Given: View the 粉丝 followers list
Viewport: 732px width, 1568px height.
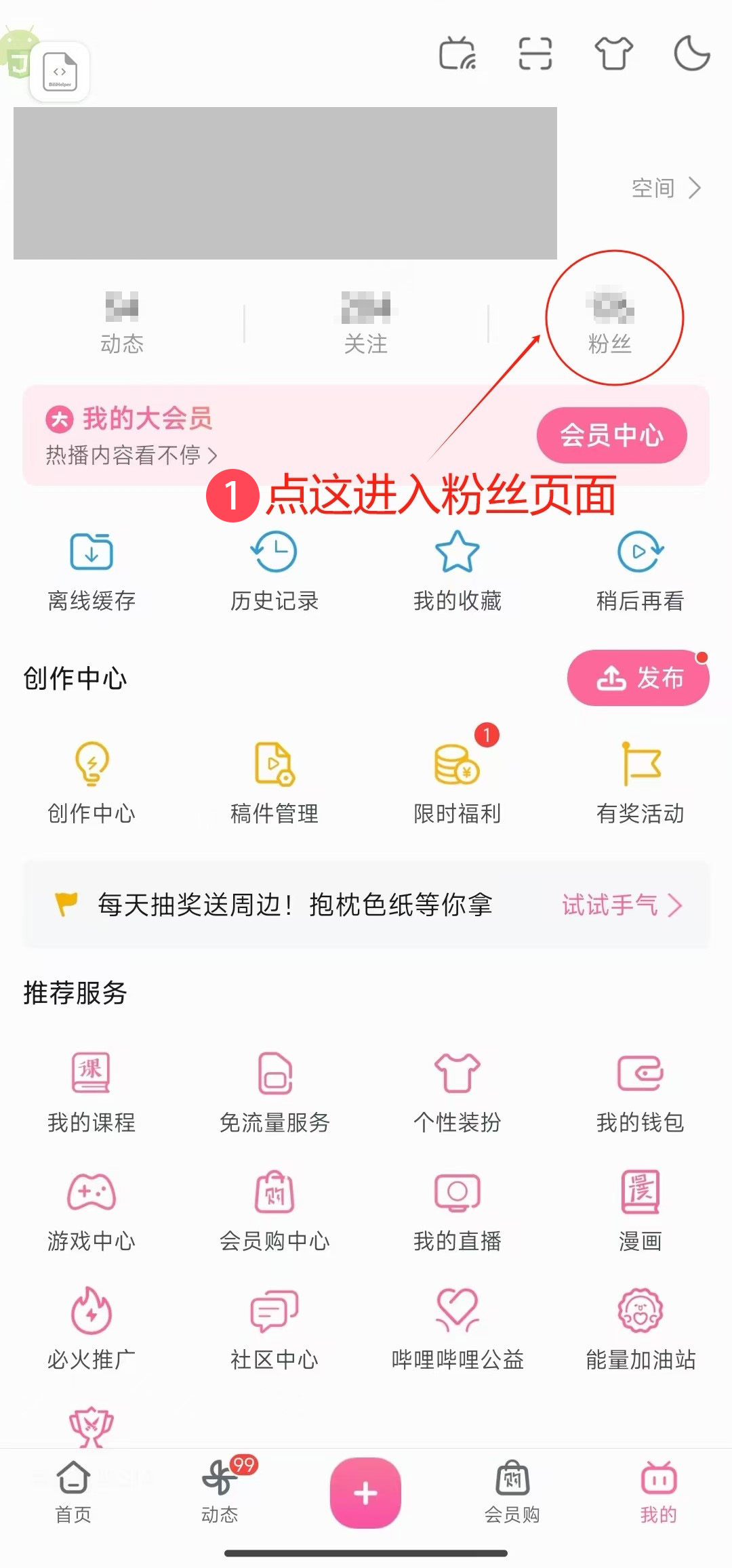Looking at the screenshot, I should 610,323.
